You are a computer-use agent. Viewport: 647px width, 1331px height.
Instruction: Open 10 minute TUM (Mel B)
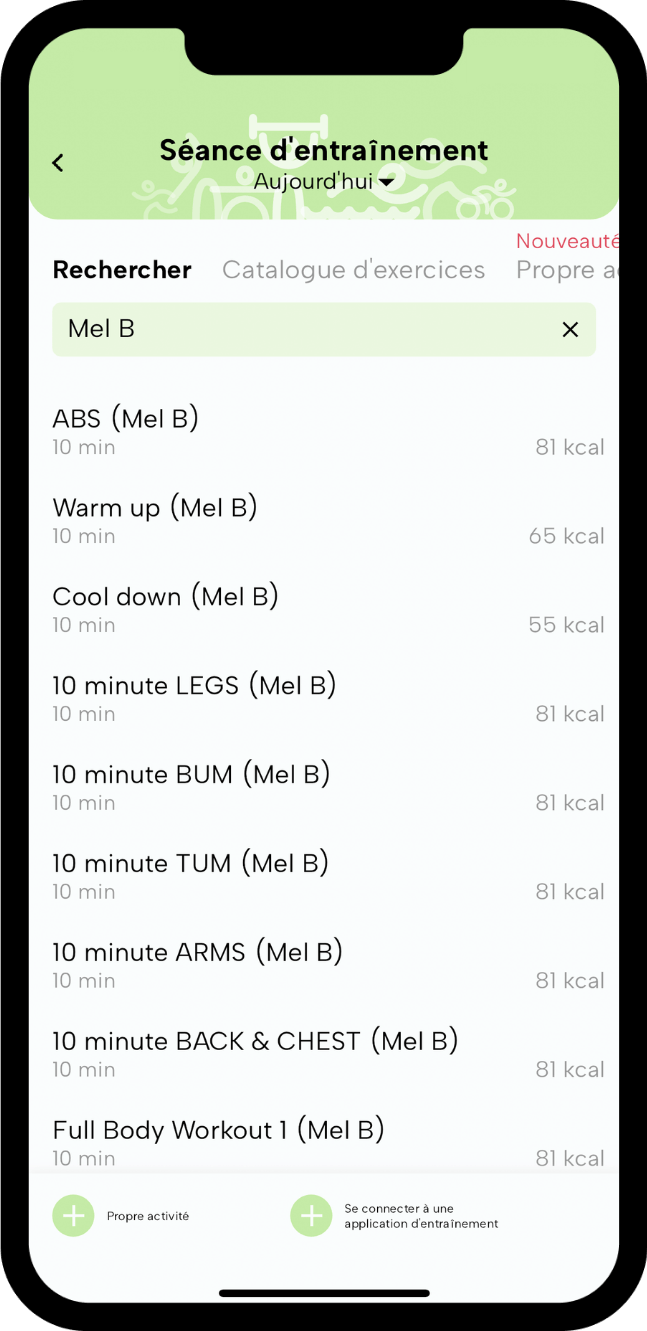coord(328,876)
